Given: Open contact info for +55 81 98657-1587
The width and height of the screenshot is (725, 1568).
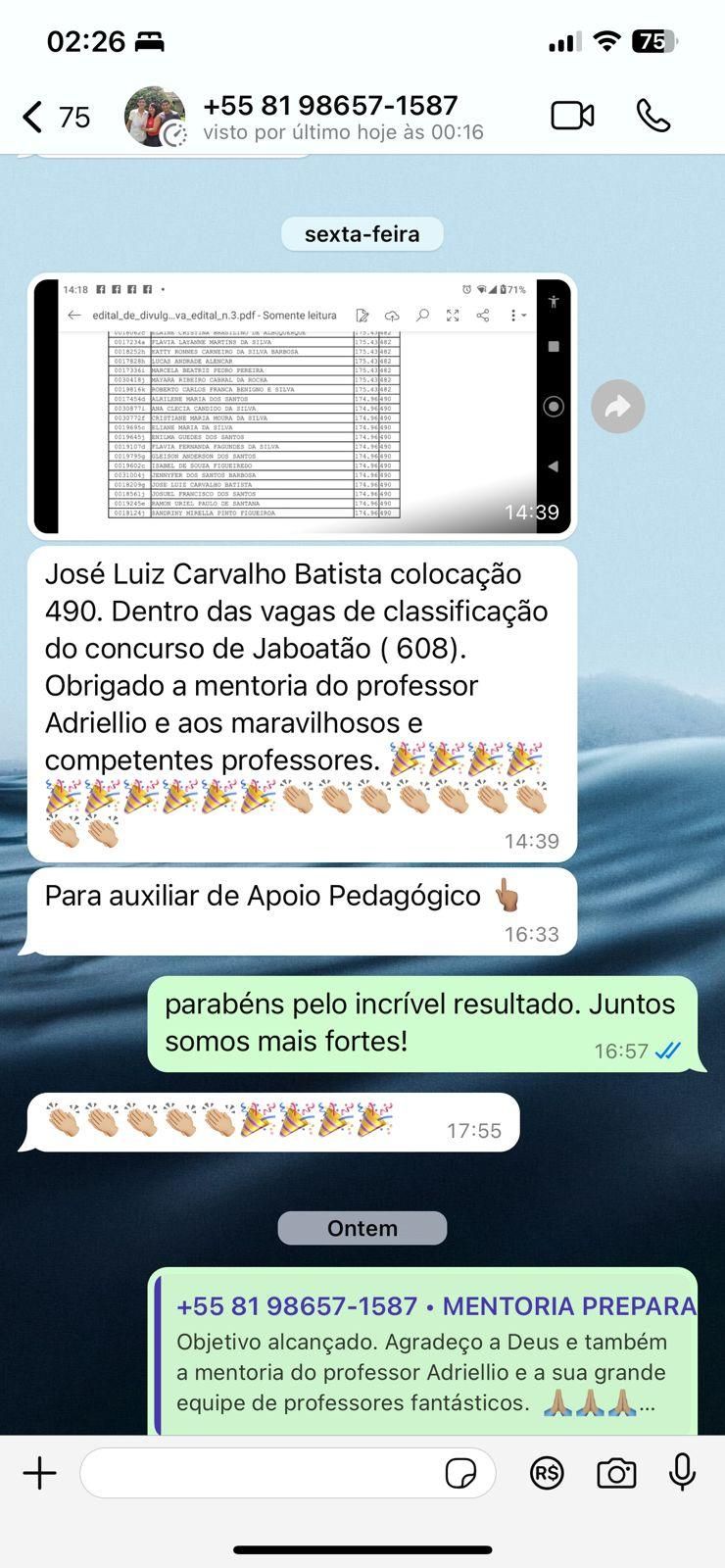Looking at the screenshot, I should coord(330,117).
